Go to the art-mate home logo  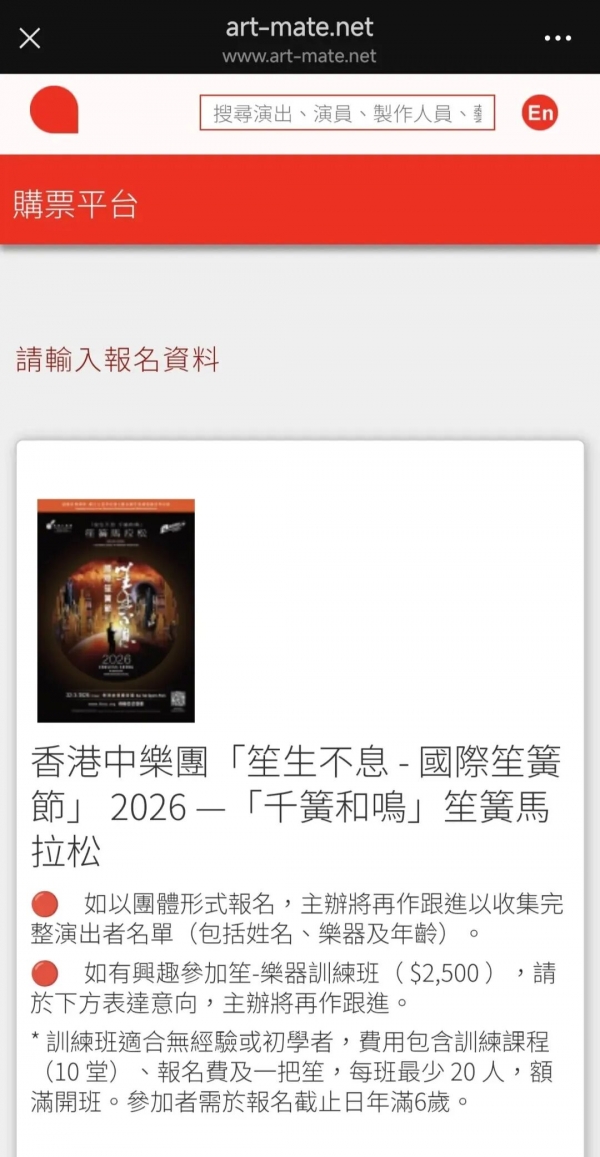click(54, 111)
